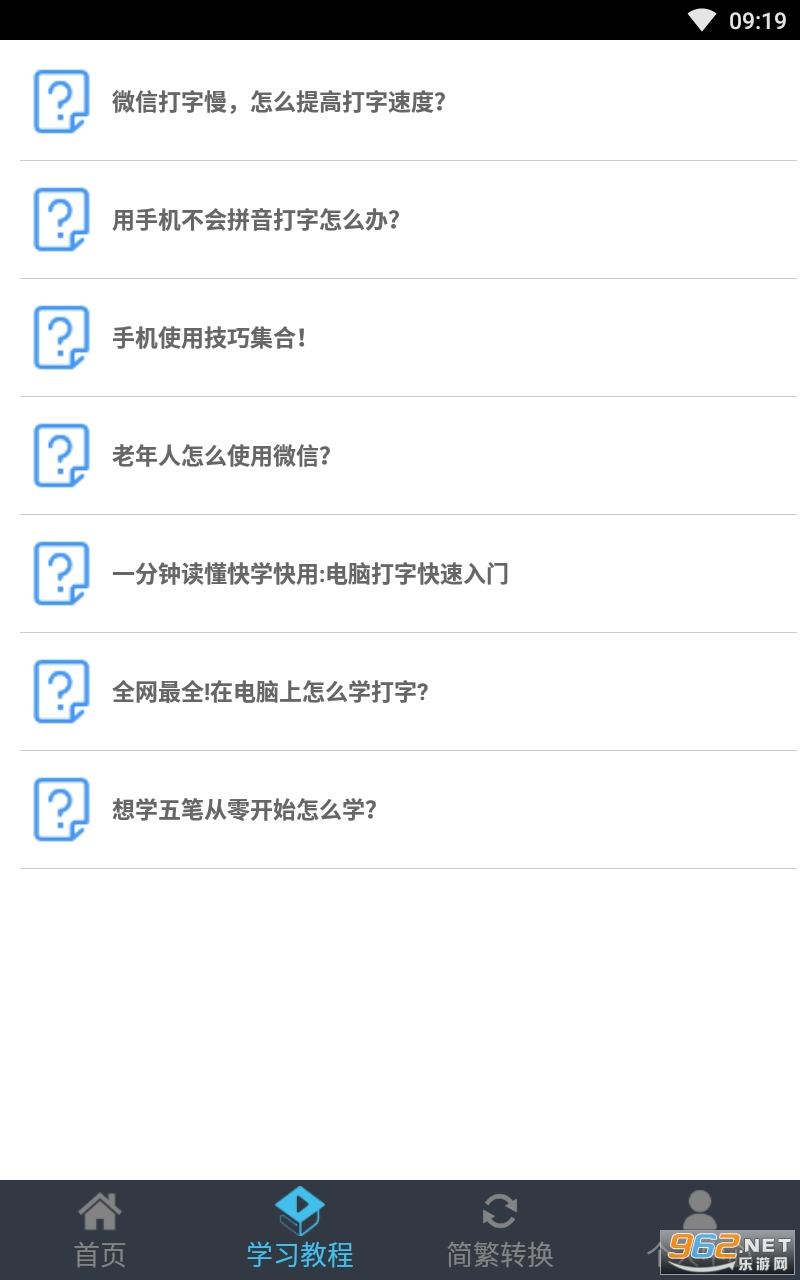
Task: Open '用手机不会拼音打字怎么办?' article
Action: tap(256, 220)
